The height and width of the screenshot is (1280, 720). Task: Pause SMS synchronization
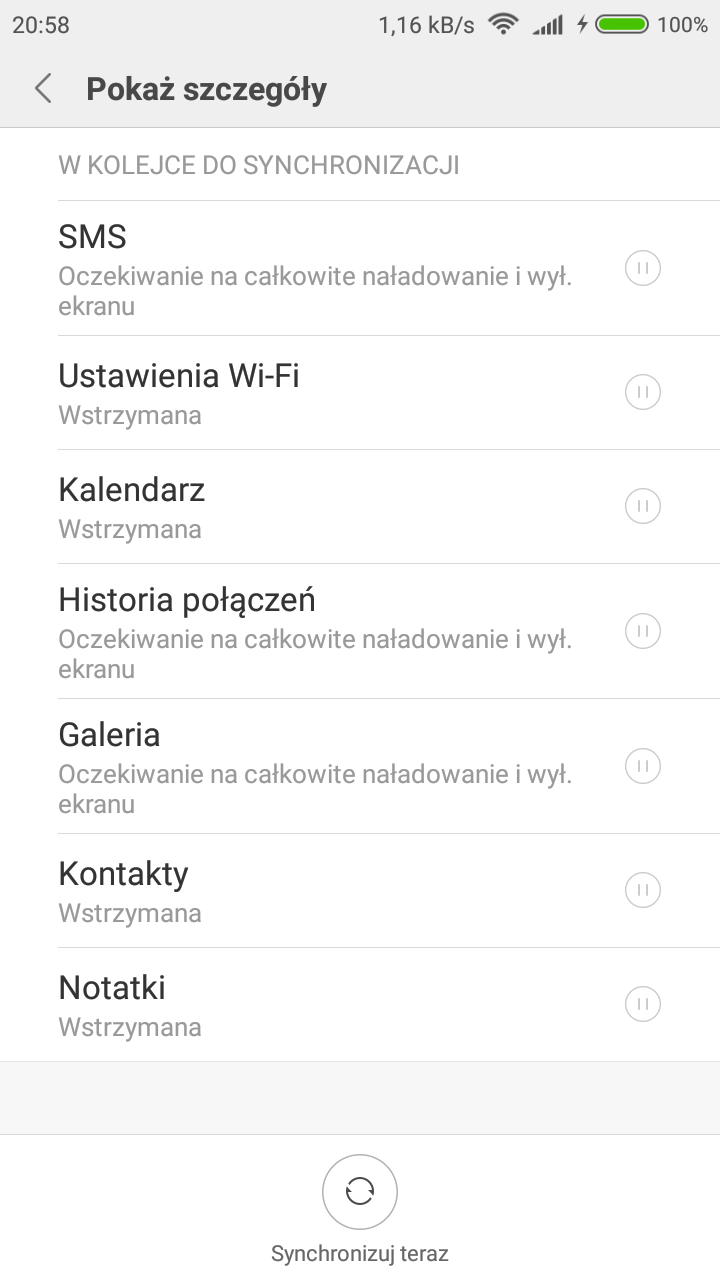(643, 268)
